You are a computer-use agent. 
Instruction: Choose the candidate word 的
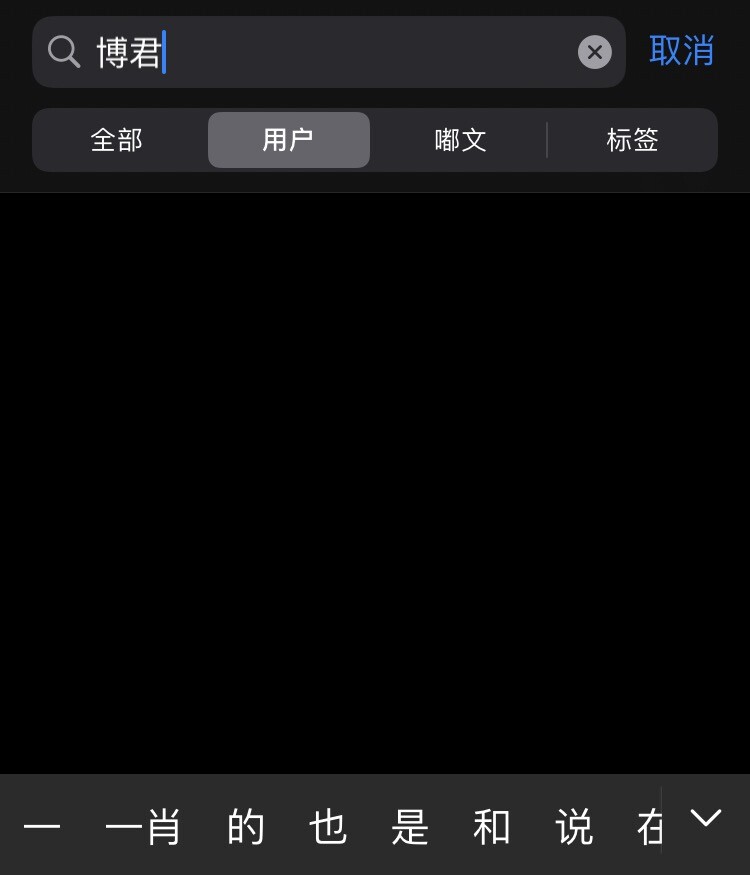pyautogui.click(x=246, y=828)
